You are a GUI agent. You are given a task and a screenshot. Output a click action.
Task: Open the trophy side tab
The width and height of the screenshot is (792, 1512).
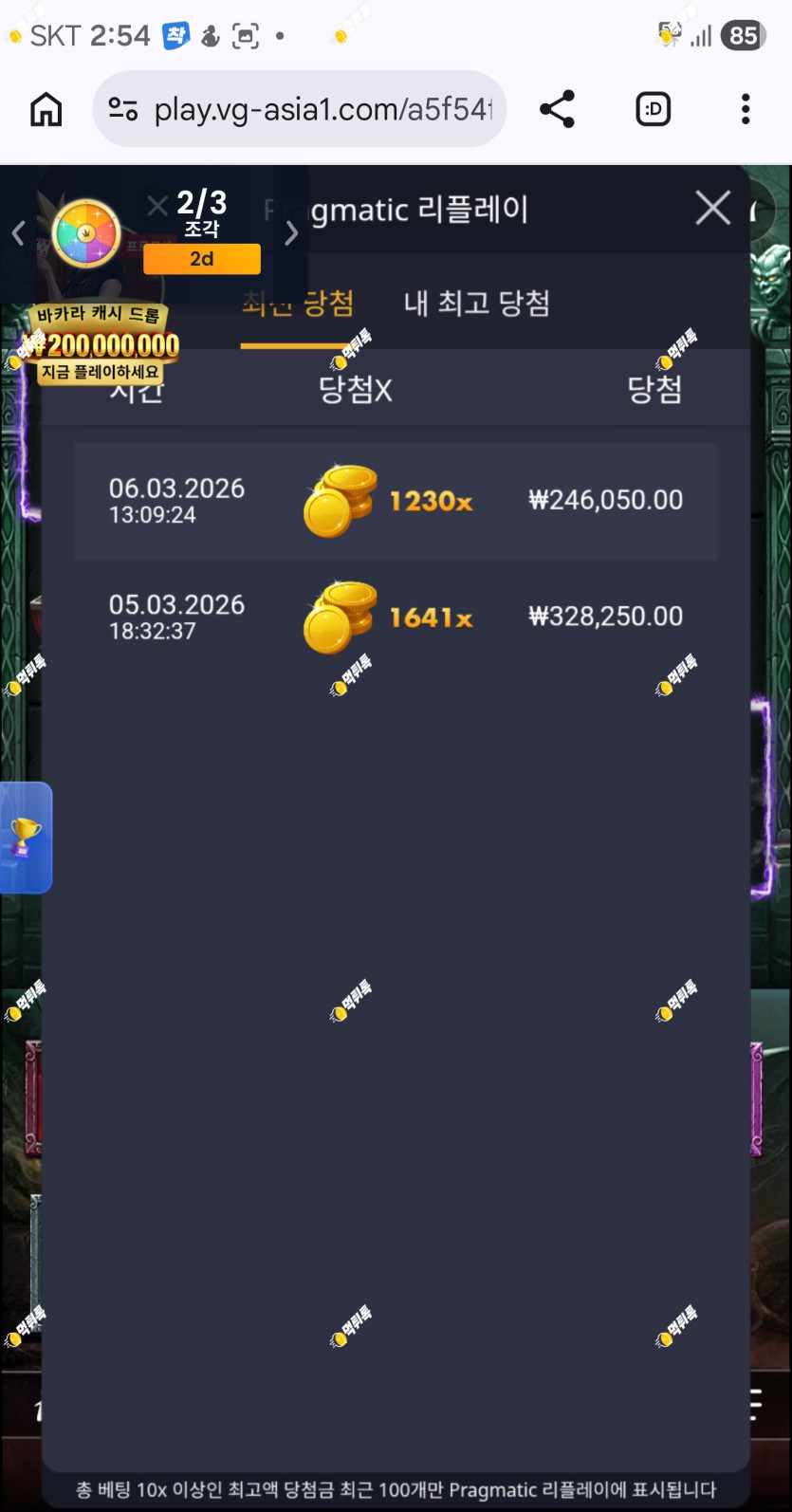click(26, 838)
